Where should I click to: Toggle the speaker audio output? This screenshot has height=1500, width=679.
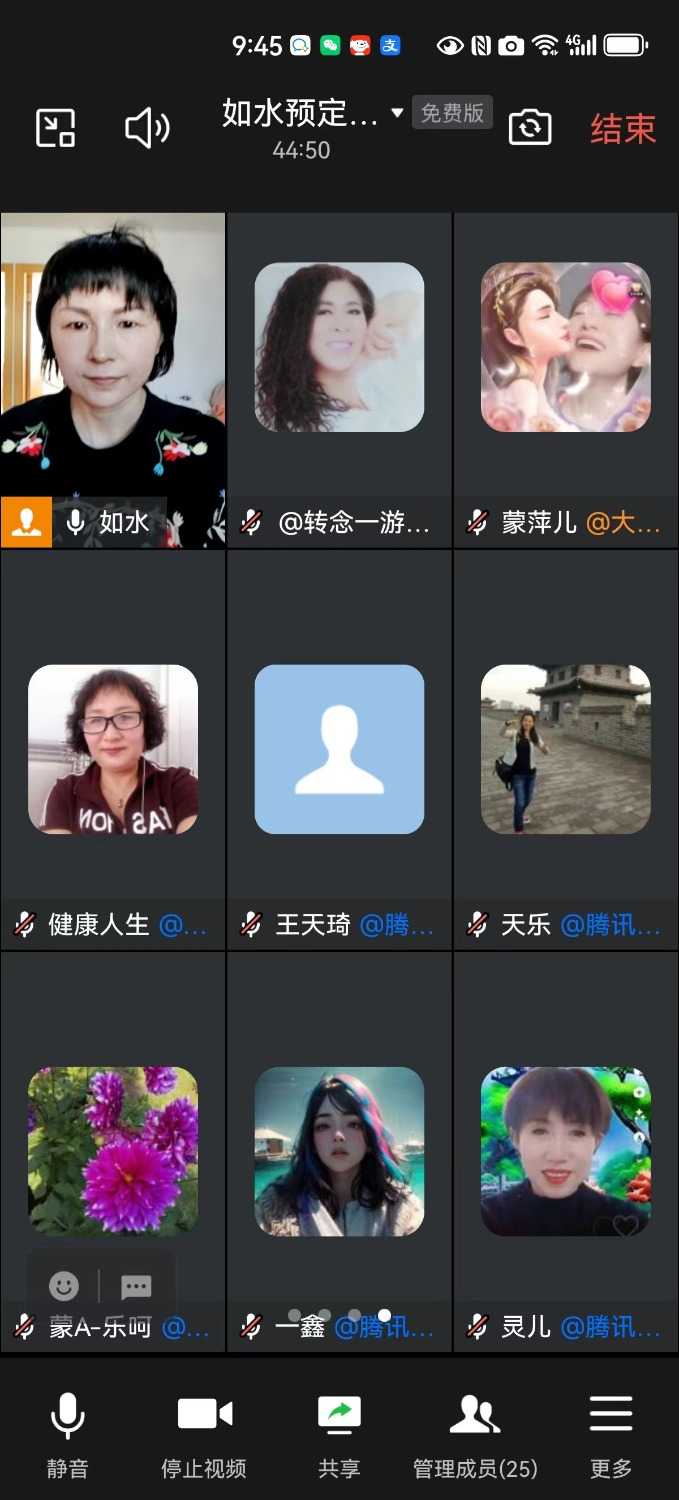click(147, 128)
